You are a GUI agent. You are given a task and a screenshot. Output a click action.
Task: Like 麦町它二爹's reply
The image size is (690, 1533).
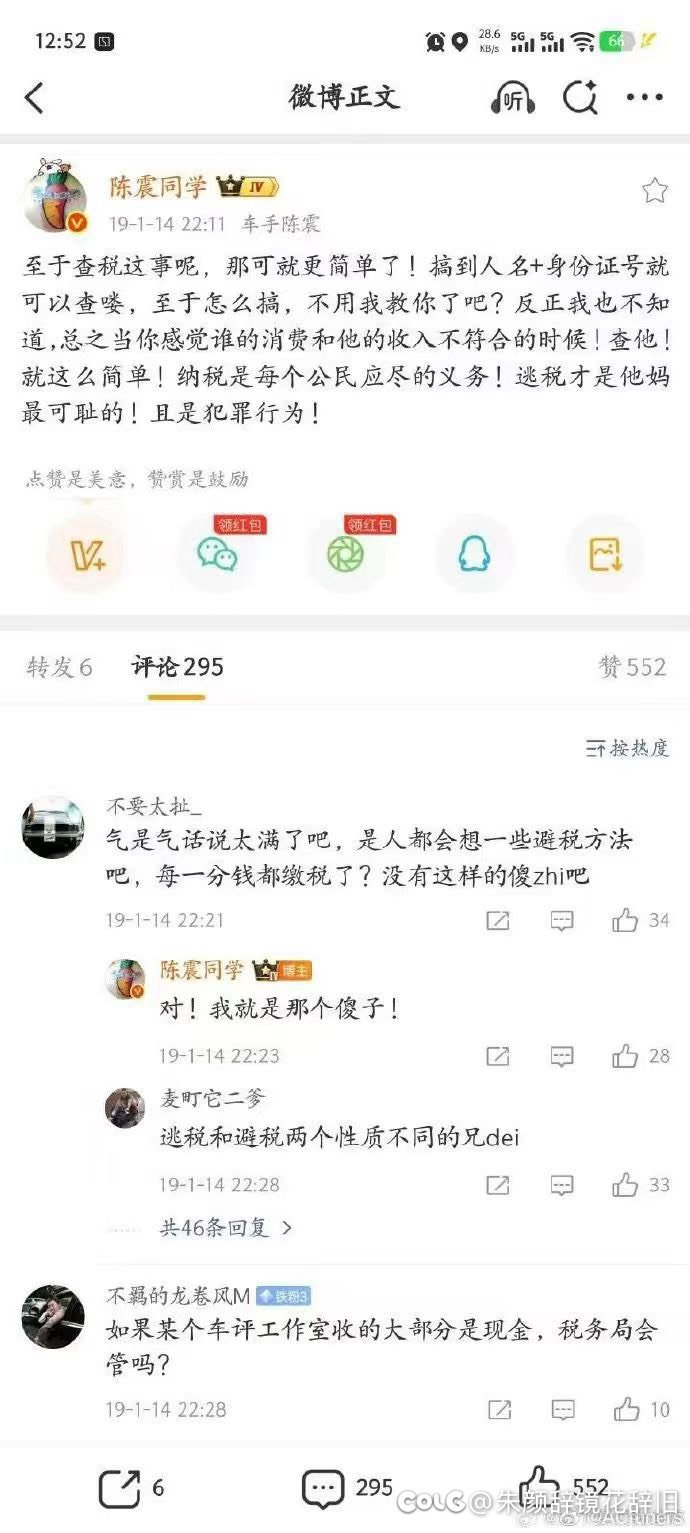[x=626, y=1185]
